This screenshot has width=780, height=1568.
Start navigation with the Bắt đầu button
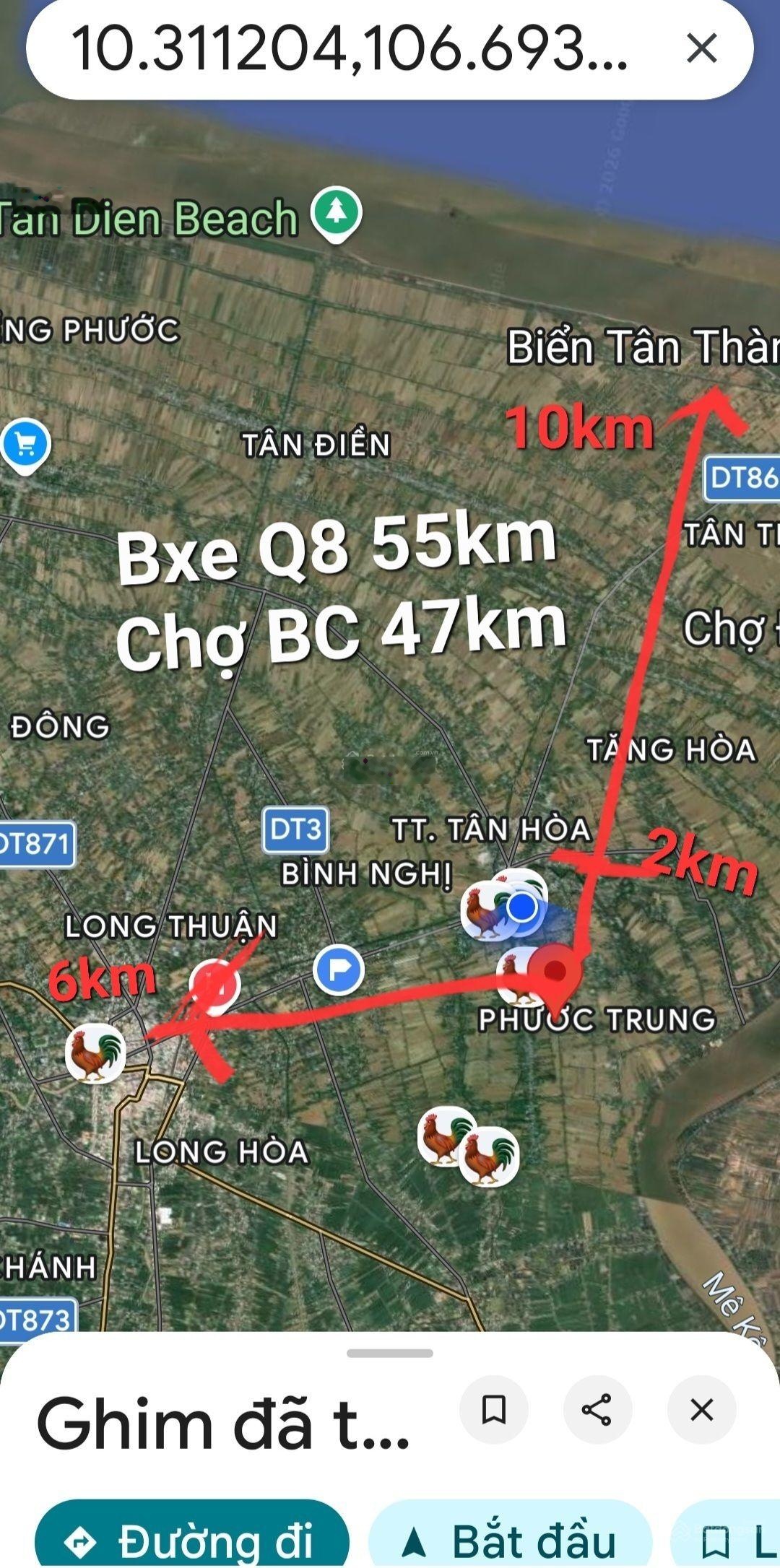point(510,1541)
